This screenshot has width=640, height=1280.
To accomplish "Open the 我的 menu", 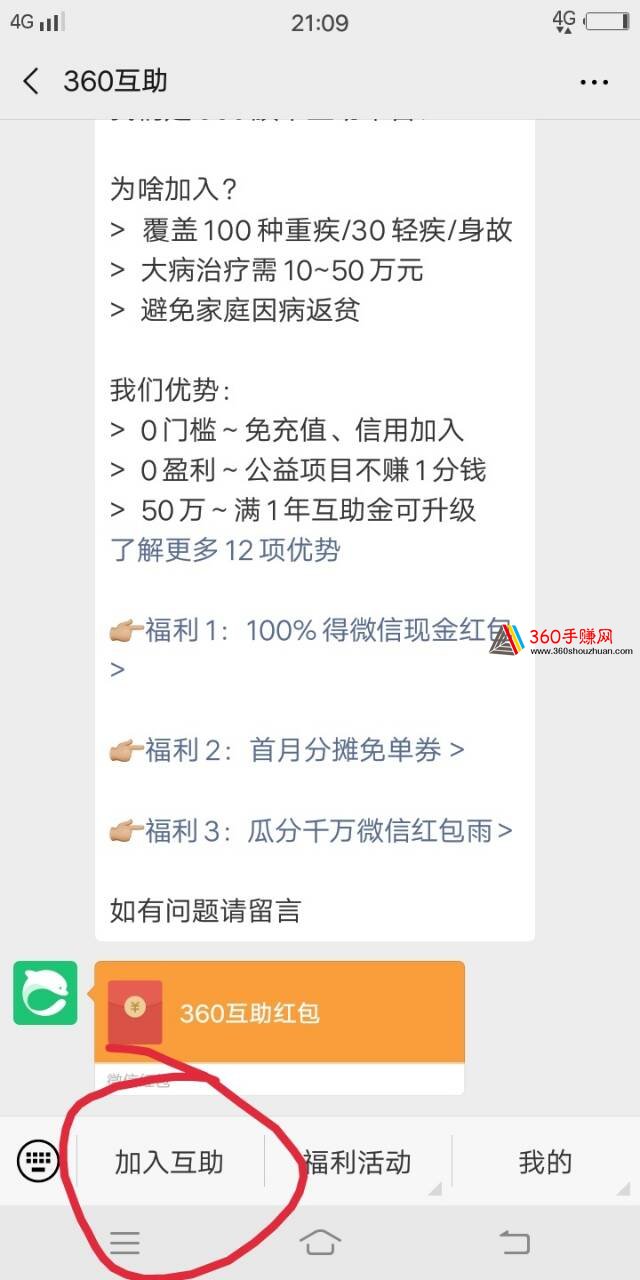I will point(545,1162).
